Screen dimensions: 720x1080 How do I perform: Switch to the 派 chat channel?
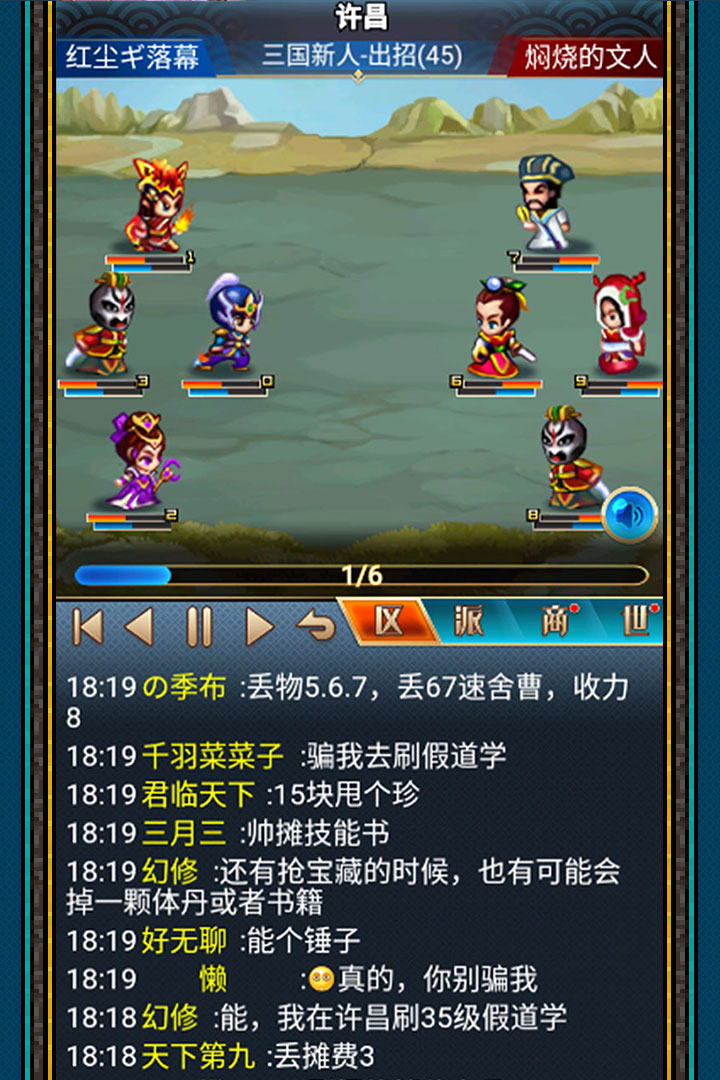[468, 621]
